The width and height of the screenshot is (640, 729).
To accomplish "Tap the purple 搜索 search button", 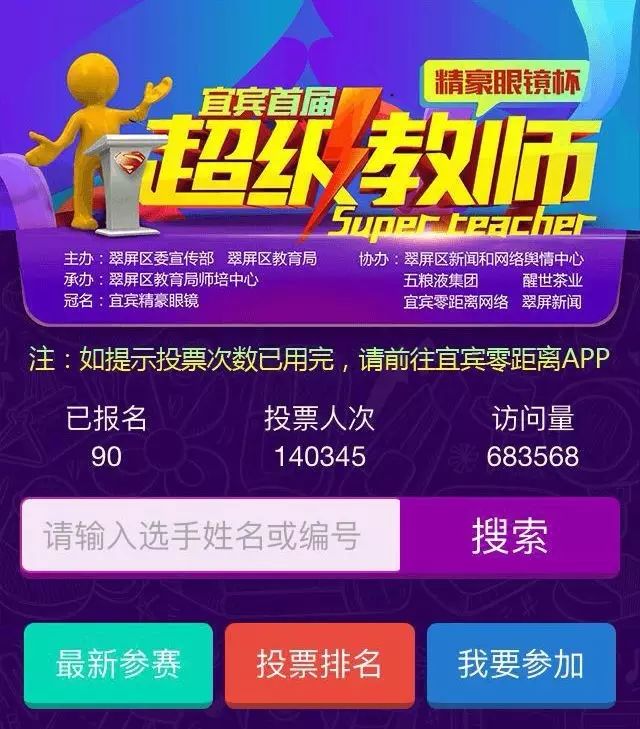I will coord(509,536).
